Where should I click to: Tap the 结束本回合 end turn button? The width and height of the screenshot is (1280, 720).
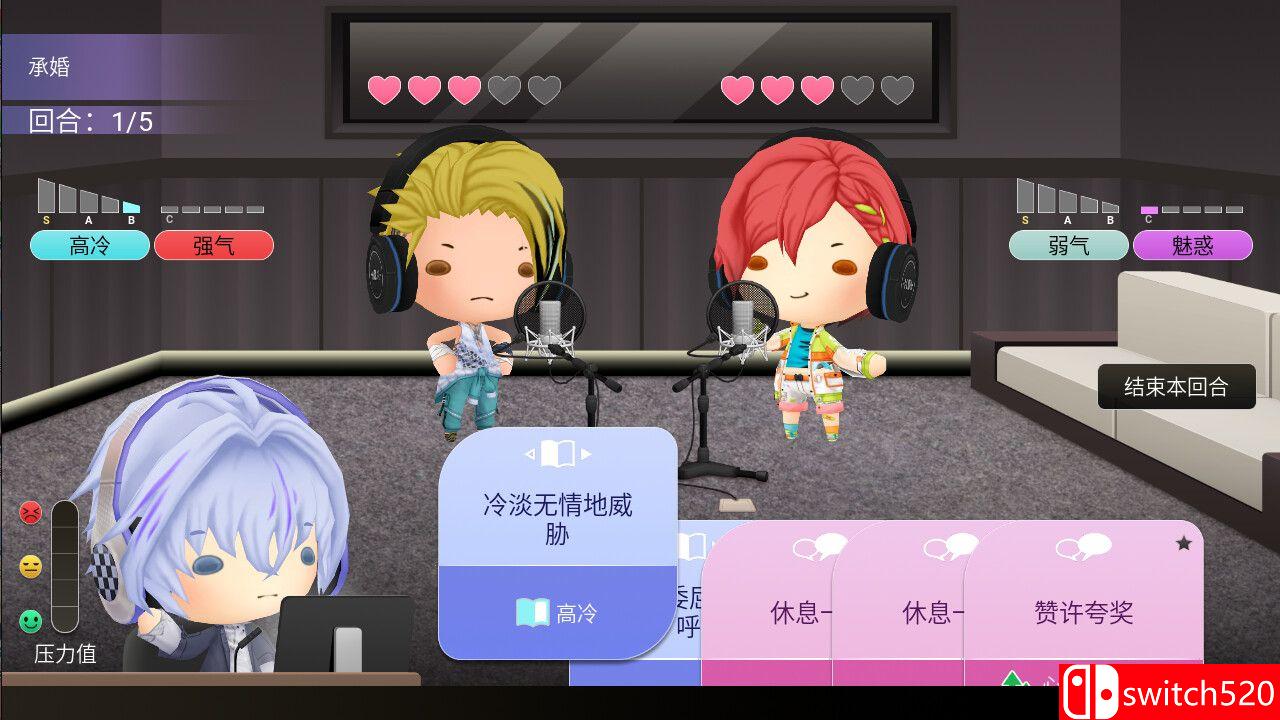tap(1176, 387)
